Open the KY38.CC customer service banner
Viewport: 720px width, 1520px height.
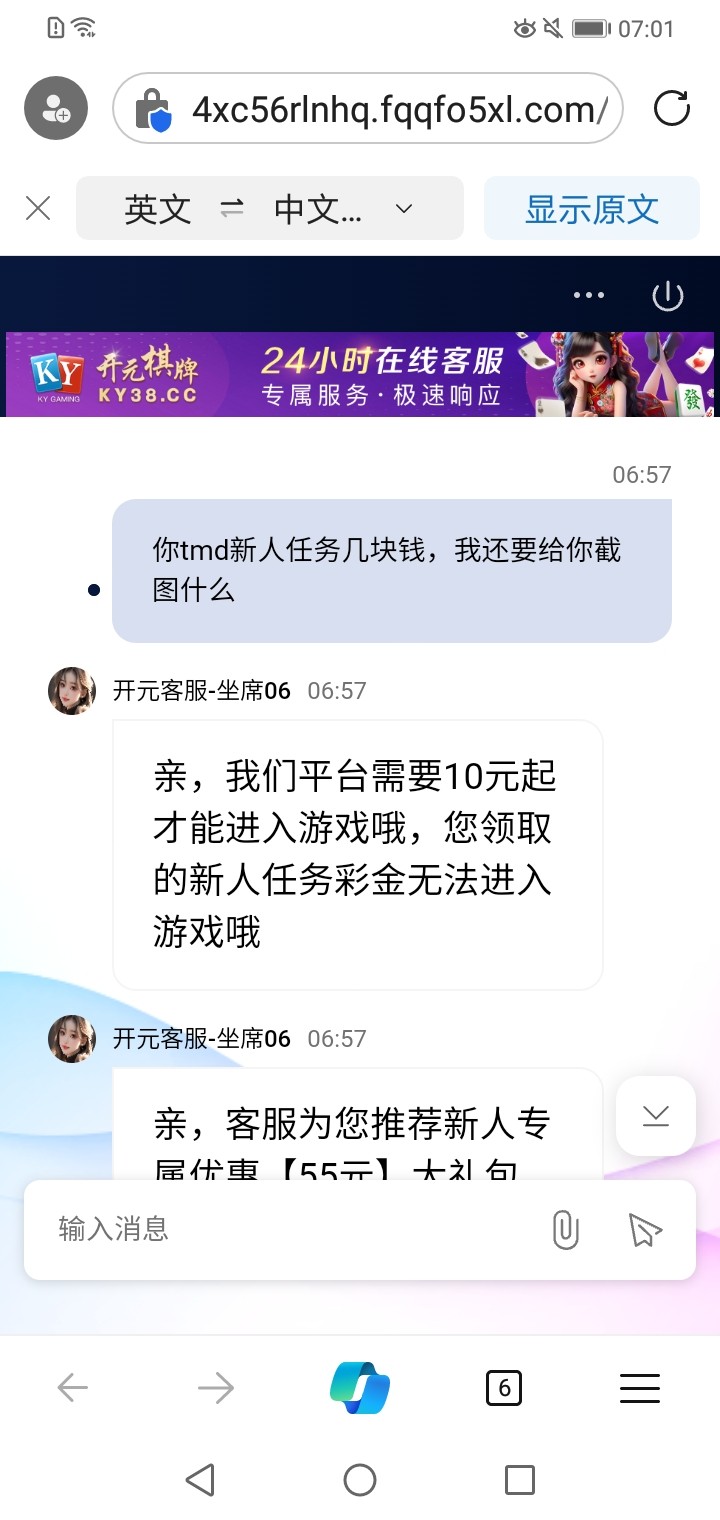point(360,374)
